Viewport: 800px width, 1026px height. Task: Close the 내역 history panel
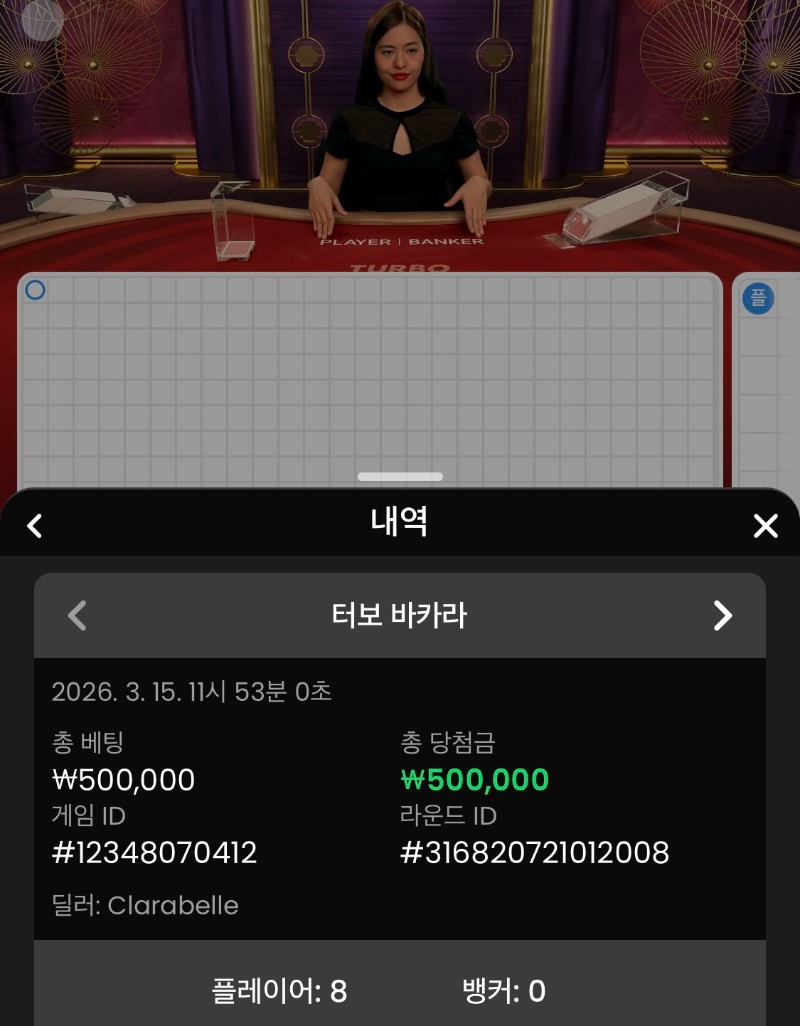tap(765, 525)
